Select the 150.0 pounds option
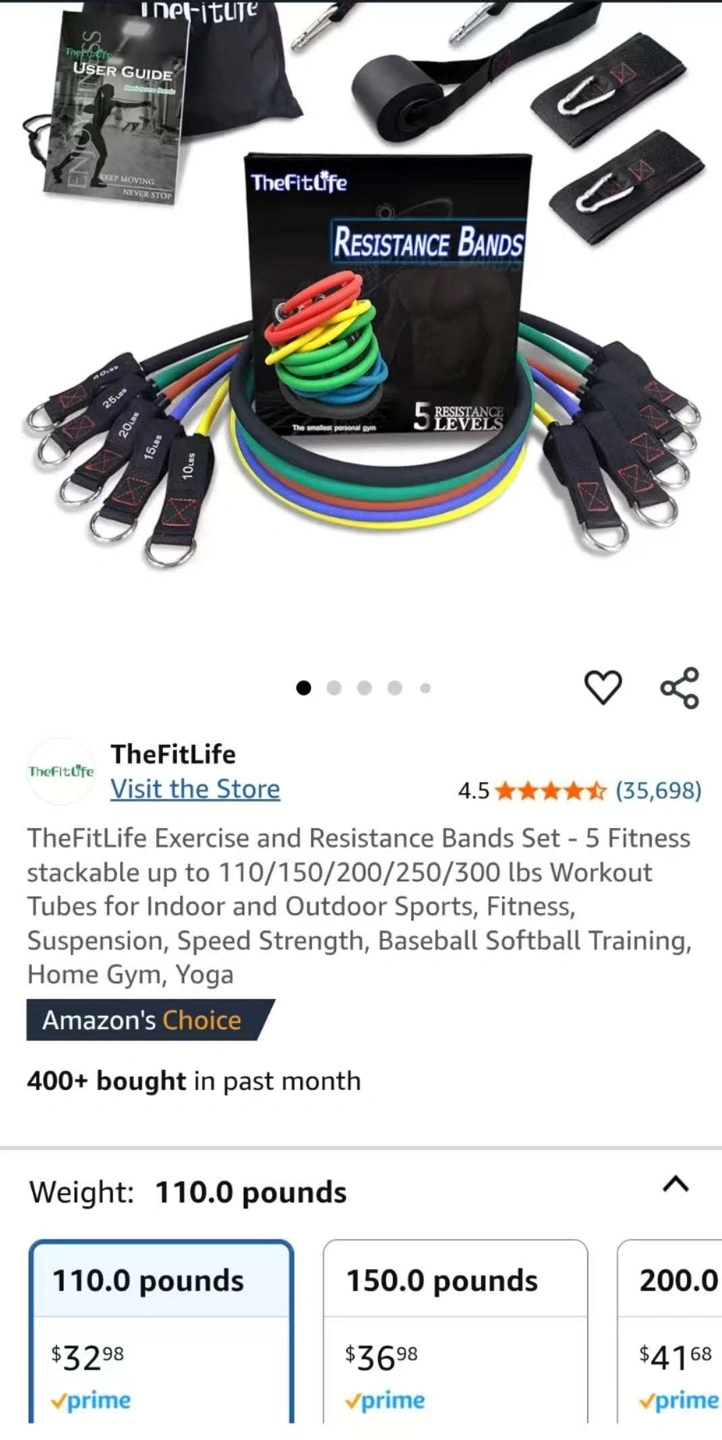The width and height of the screenshot is (722, 1440). (455, 1331)
